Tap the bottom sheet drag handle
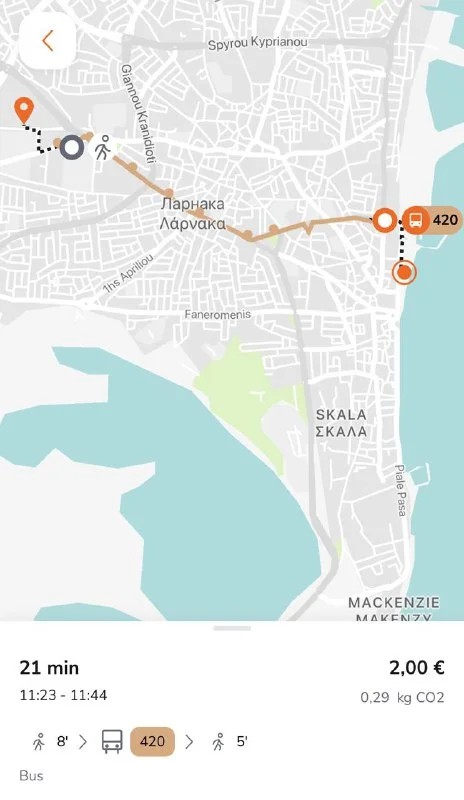Screen dimensions: 464x800 coord(232,628)
